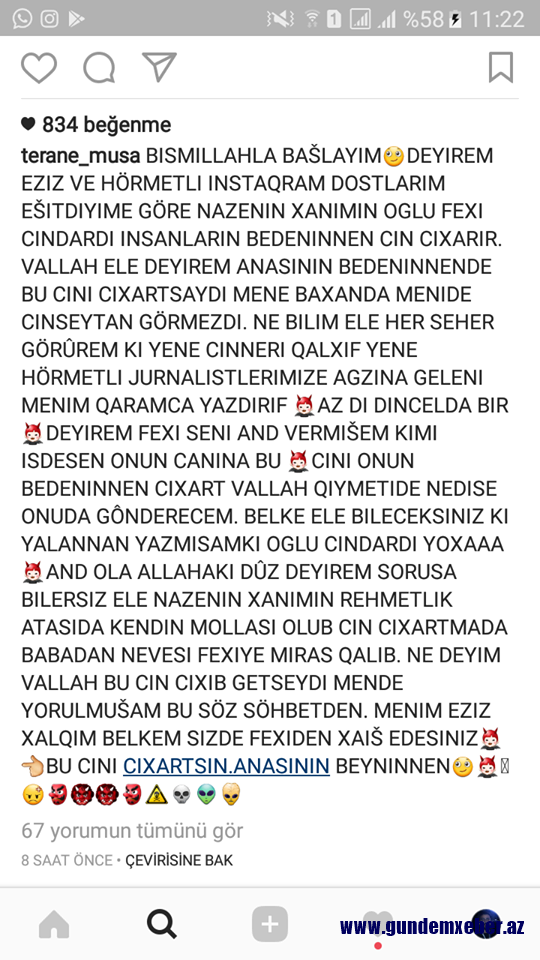This screenshot has width=540, height=960.
Task: Open terane_musa's profile from the caption
Action: click(x=81, y=156)
